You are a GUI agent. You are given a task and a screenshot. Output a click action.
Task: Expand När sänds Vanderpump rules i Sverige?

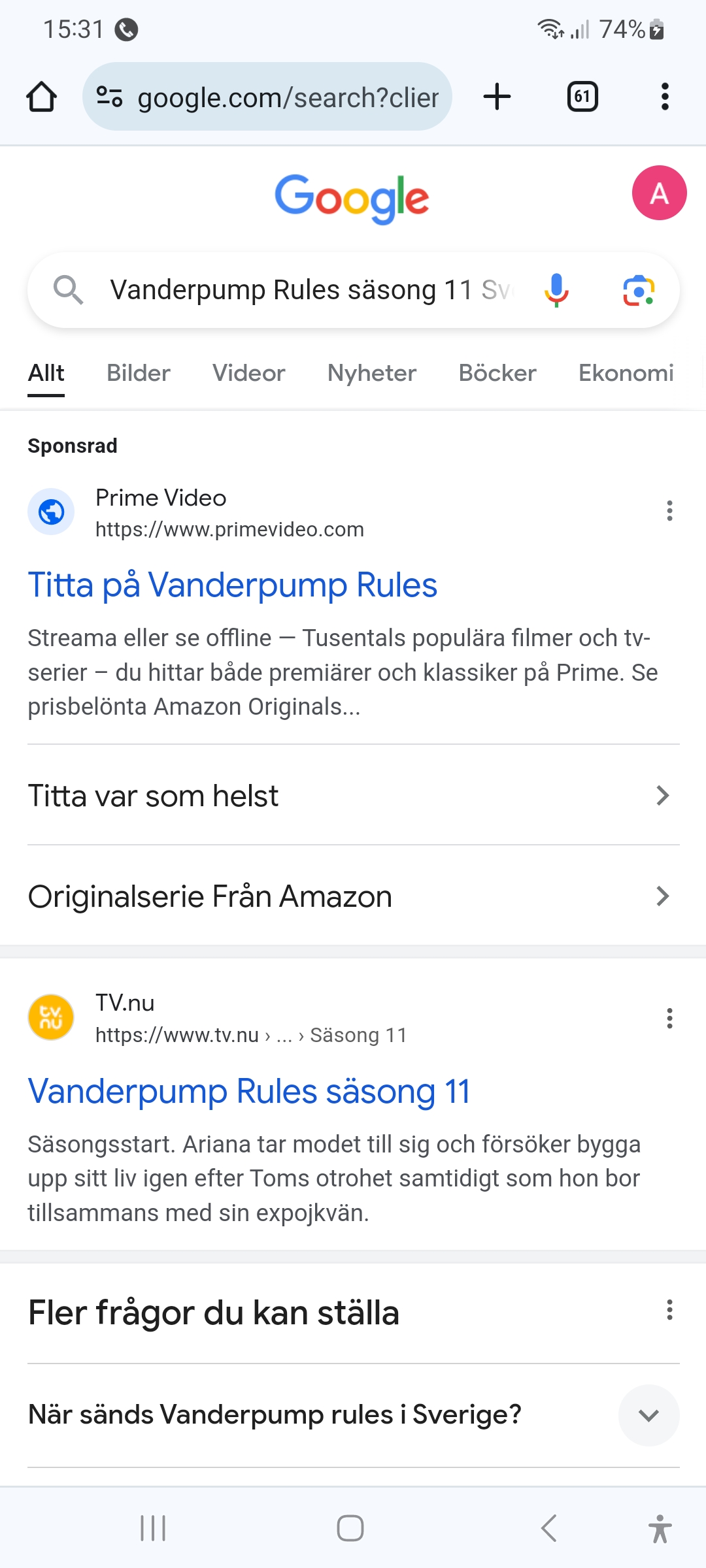[648, 1415]
